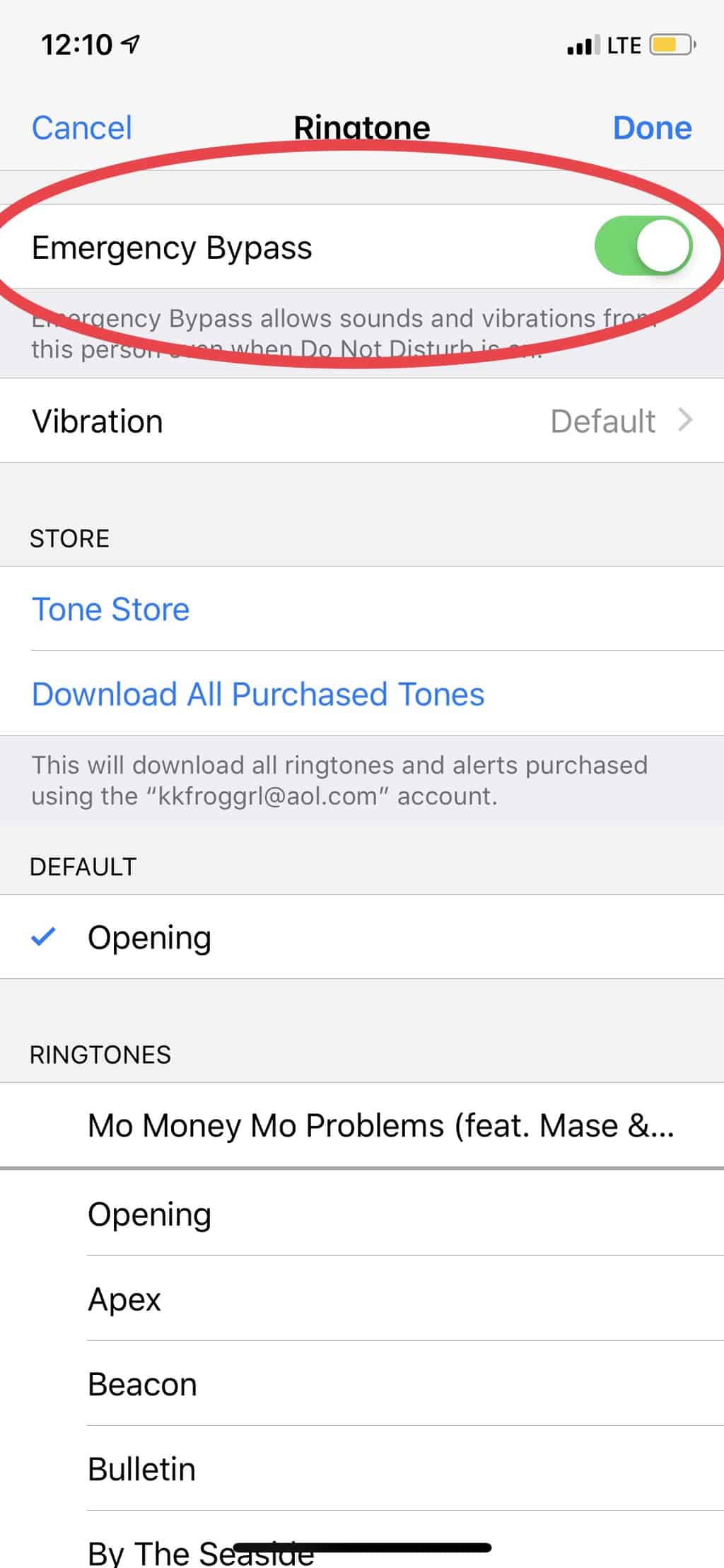
Task: Open the Tone Store
Action: click(111, 610)
